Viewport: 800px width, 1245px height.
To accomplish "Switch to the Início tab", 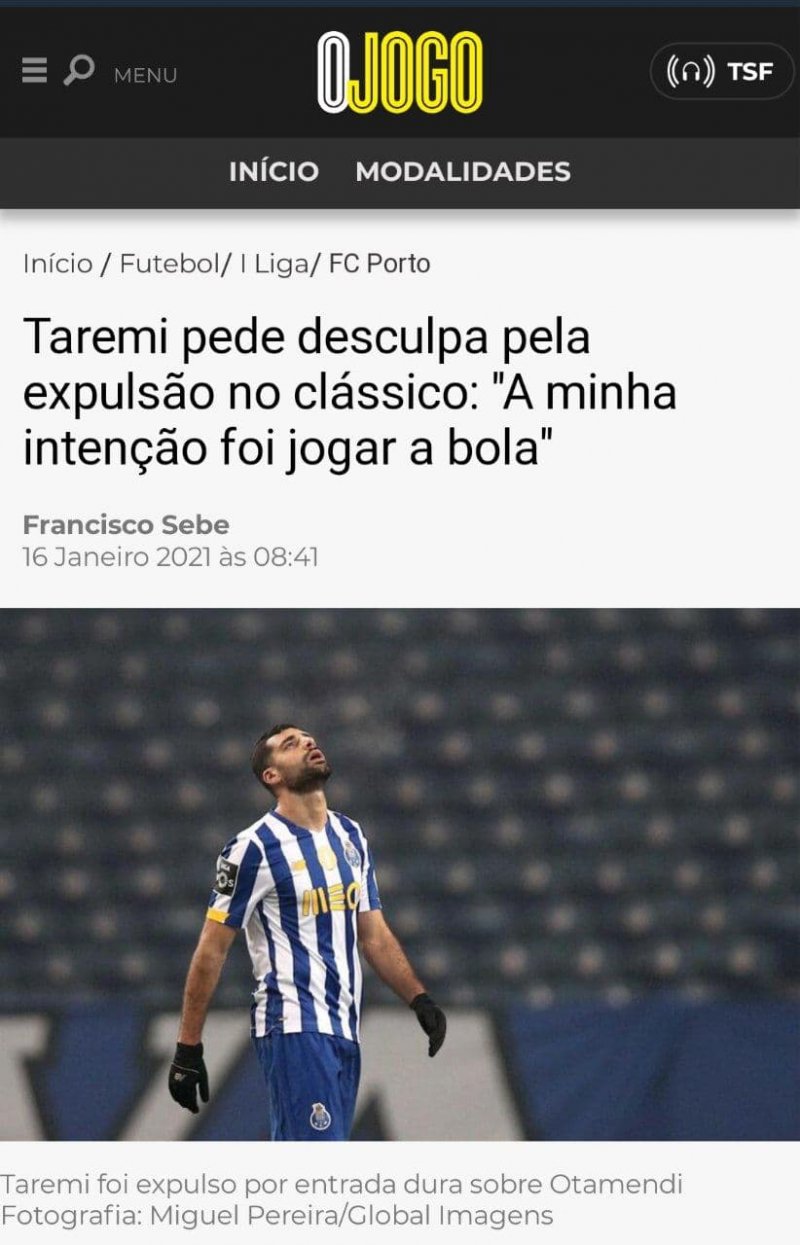I will 274,171.
